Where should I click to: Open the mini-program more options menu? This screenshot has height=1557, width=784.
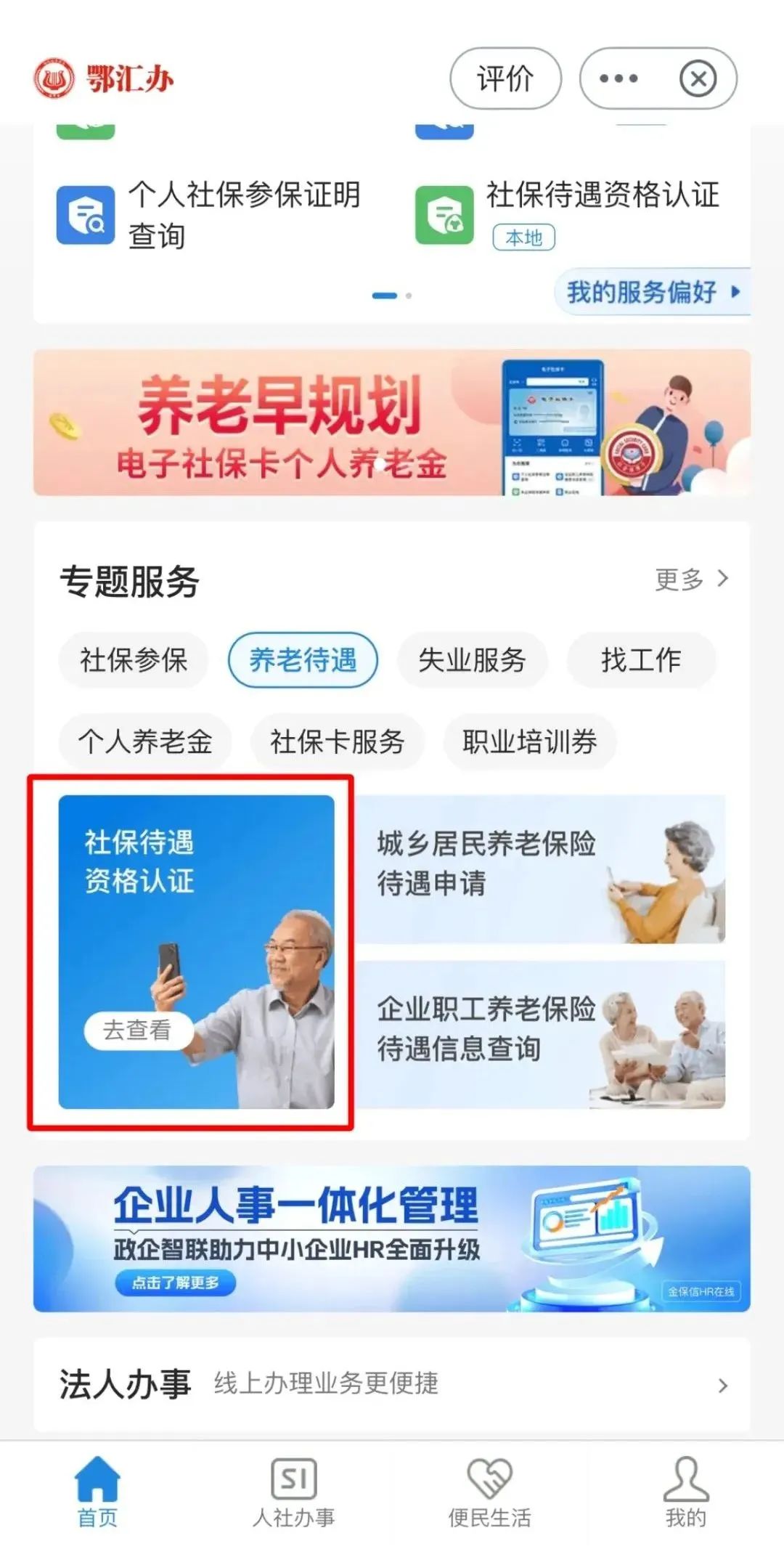(x=618, y=78)
